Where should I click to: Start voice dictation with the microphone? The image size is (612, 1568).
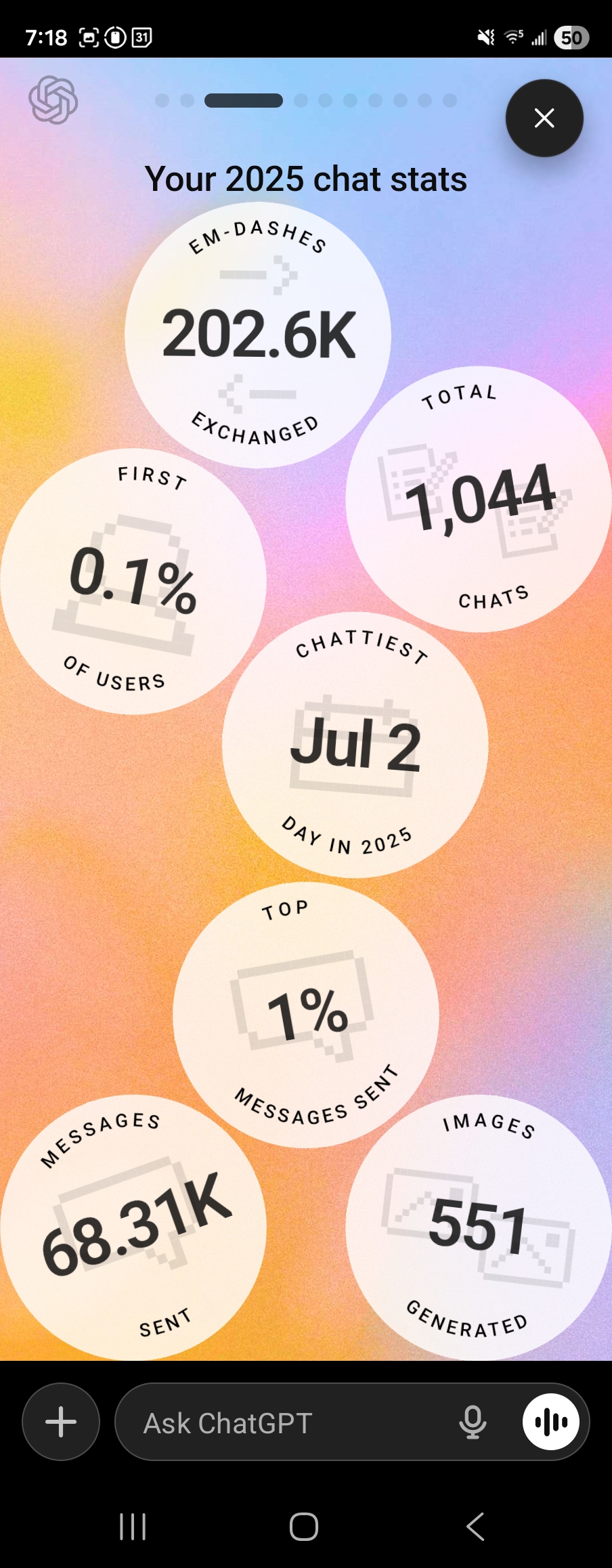tap(472, 1422)
